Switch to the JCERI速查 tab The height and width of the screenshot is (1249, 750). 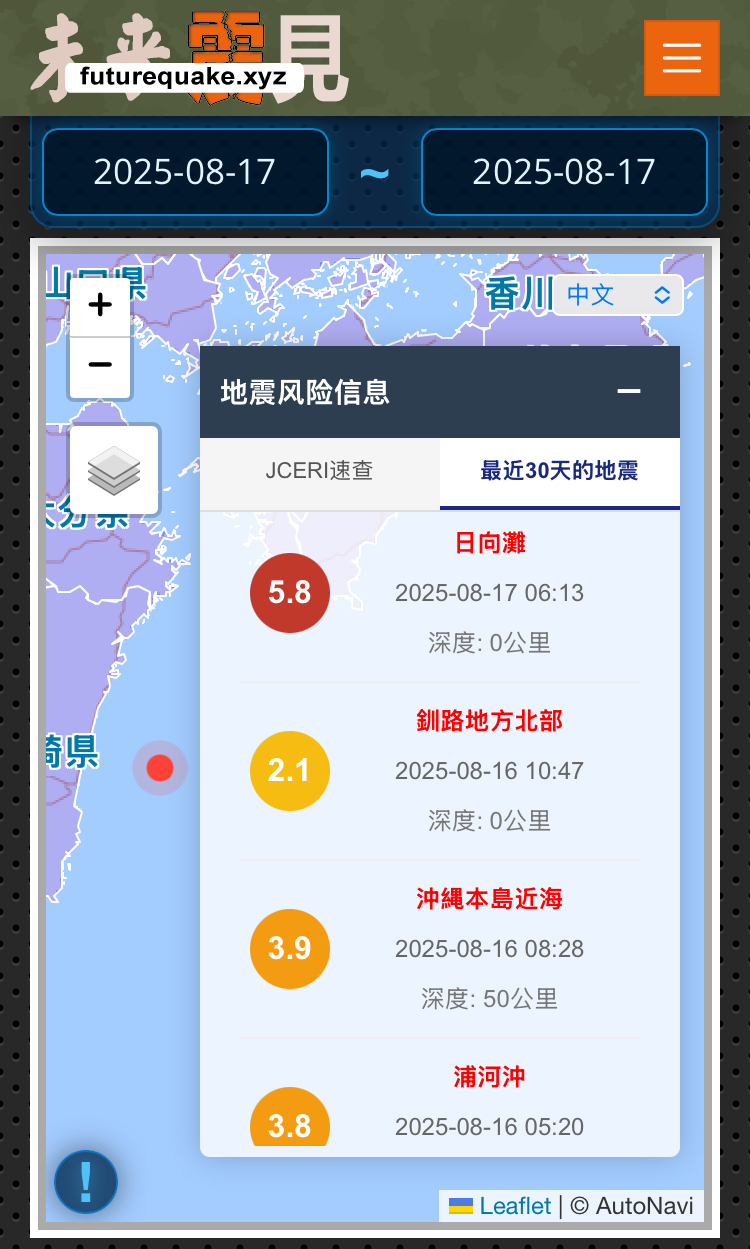320,471
